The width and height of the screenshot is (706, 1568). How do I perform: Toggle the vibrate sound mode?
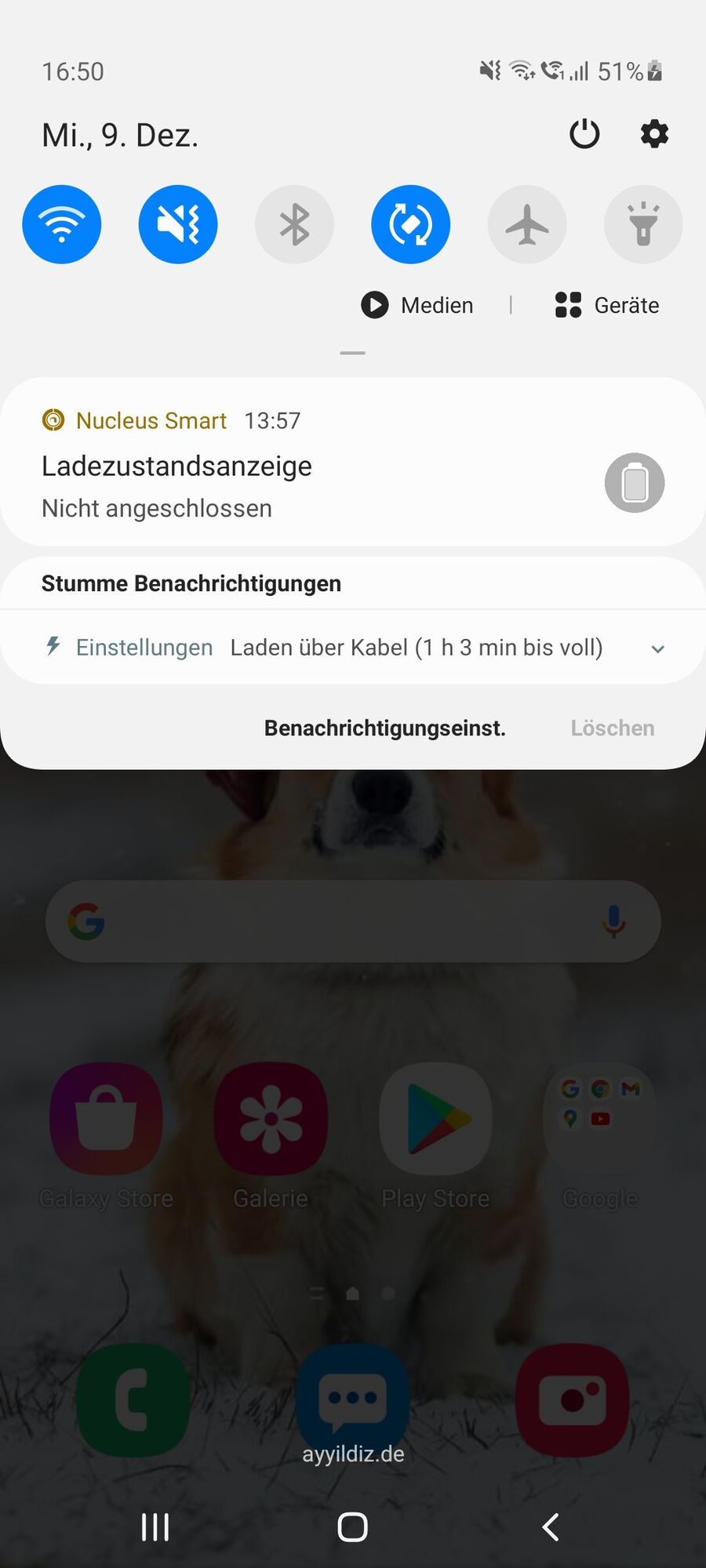178,225
